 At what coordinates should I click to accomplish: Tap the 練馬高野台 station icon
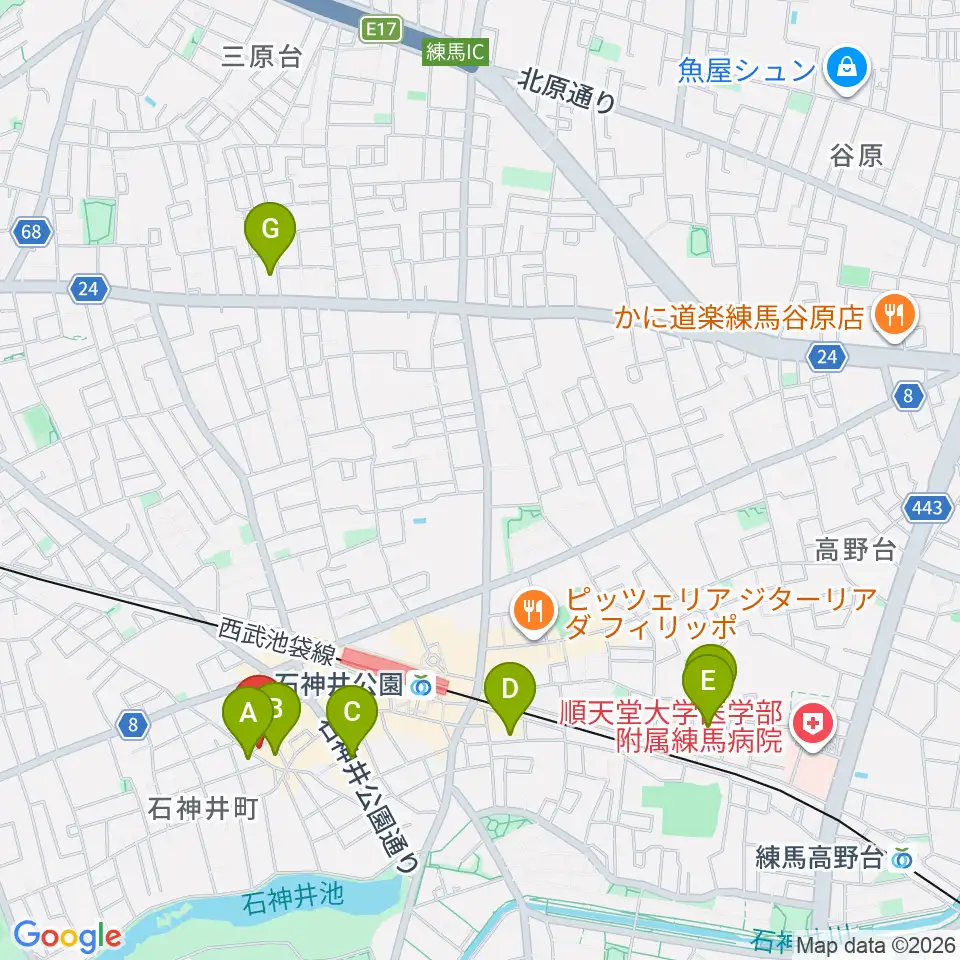[x=901, y=858]
